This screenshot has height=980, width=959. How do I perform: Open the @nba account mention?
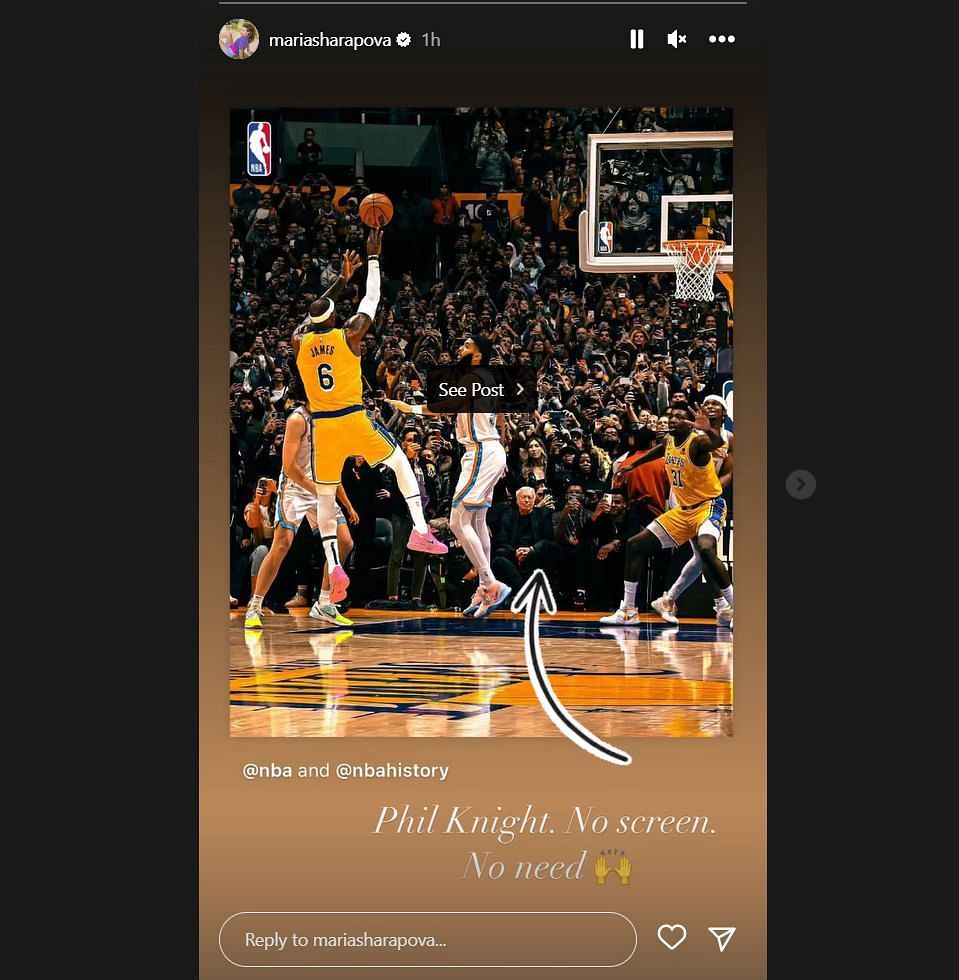pyautogui.click(x=268, y=770)
